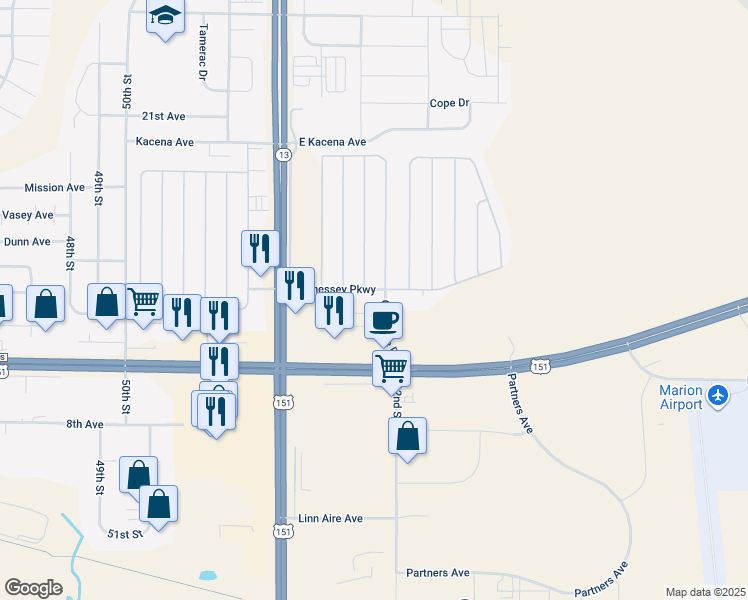The image size is (748, 600).
Task: Open the restaurant marker sitting on Highway 151
Action: (219, 362)
